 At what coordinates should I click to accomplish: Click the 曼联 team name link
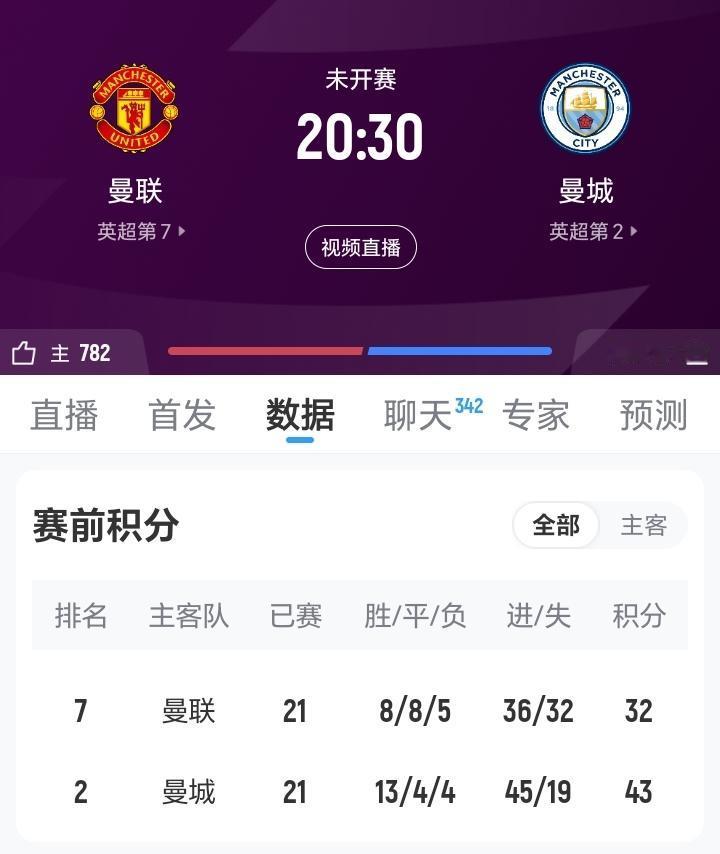click(133, 189)
